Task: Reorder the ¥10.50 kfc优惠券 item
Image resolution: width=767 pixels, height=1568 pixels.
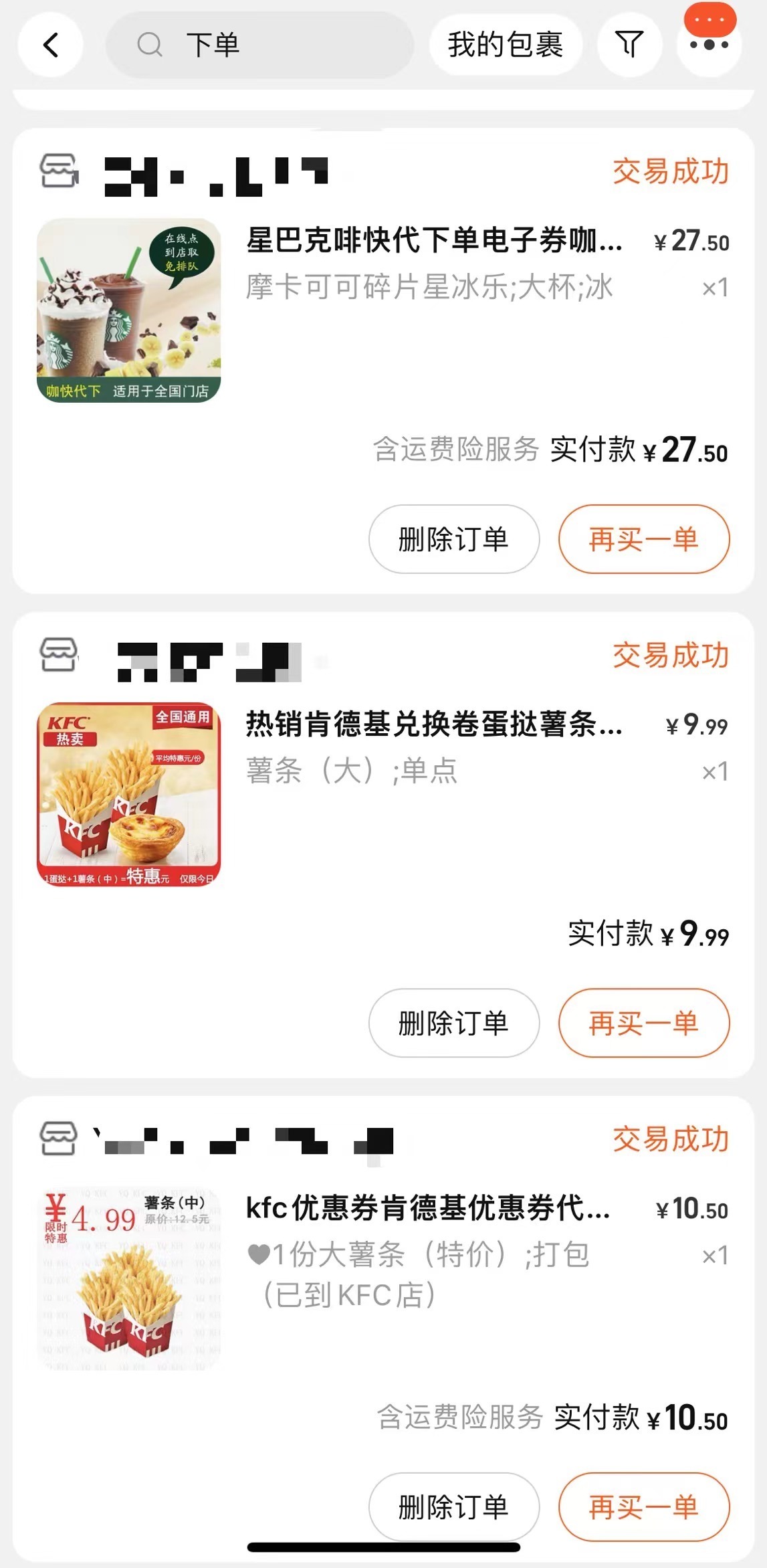Action: (643, 1507)
